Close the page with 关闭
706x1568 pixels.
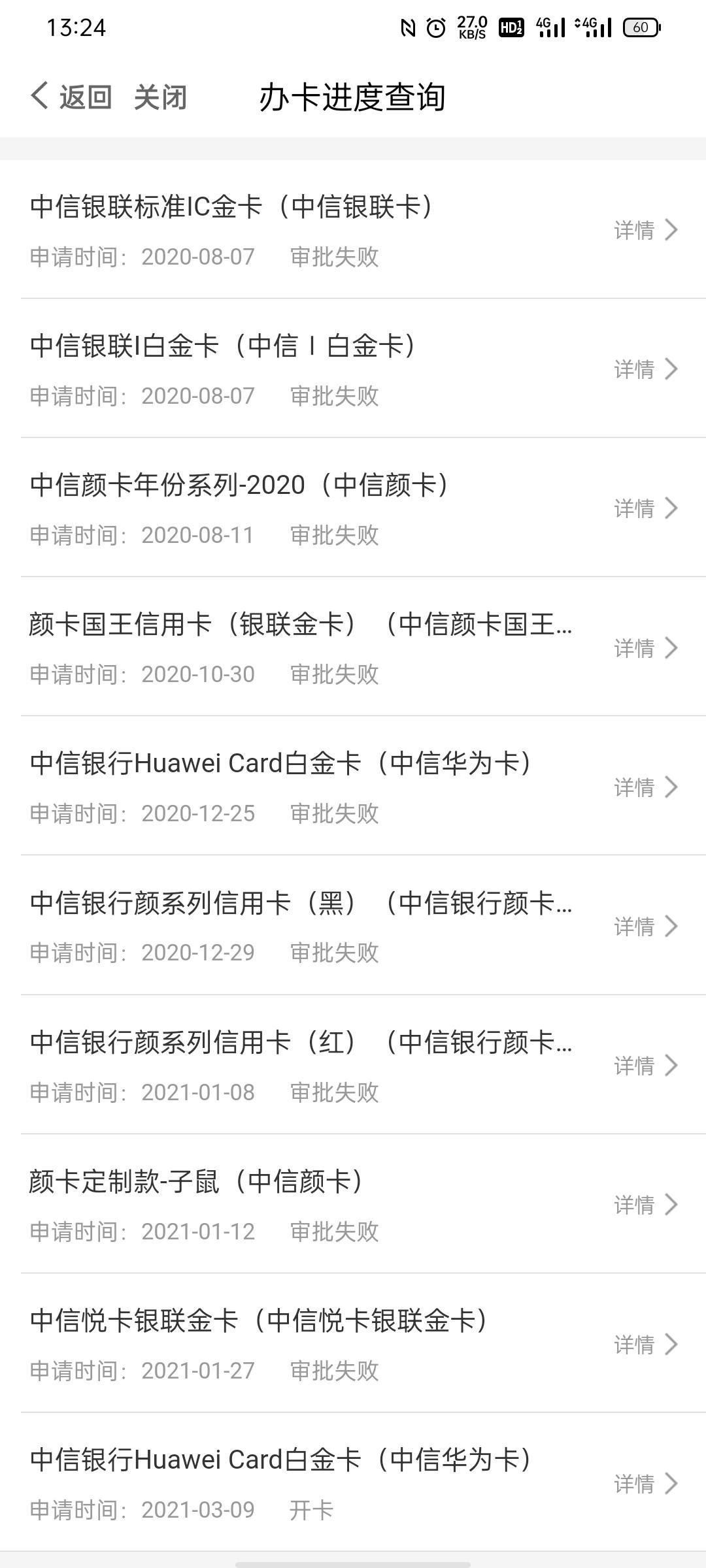coord(160,97)
